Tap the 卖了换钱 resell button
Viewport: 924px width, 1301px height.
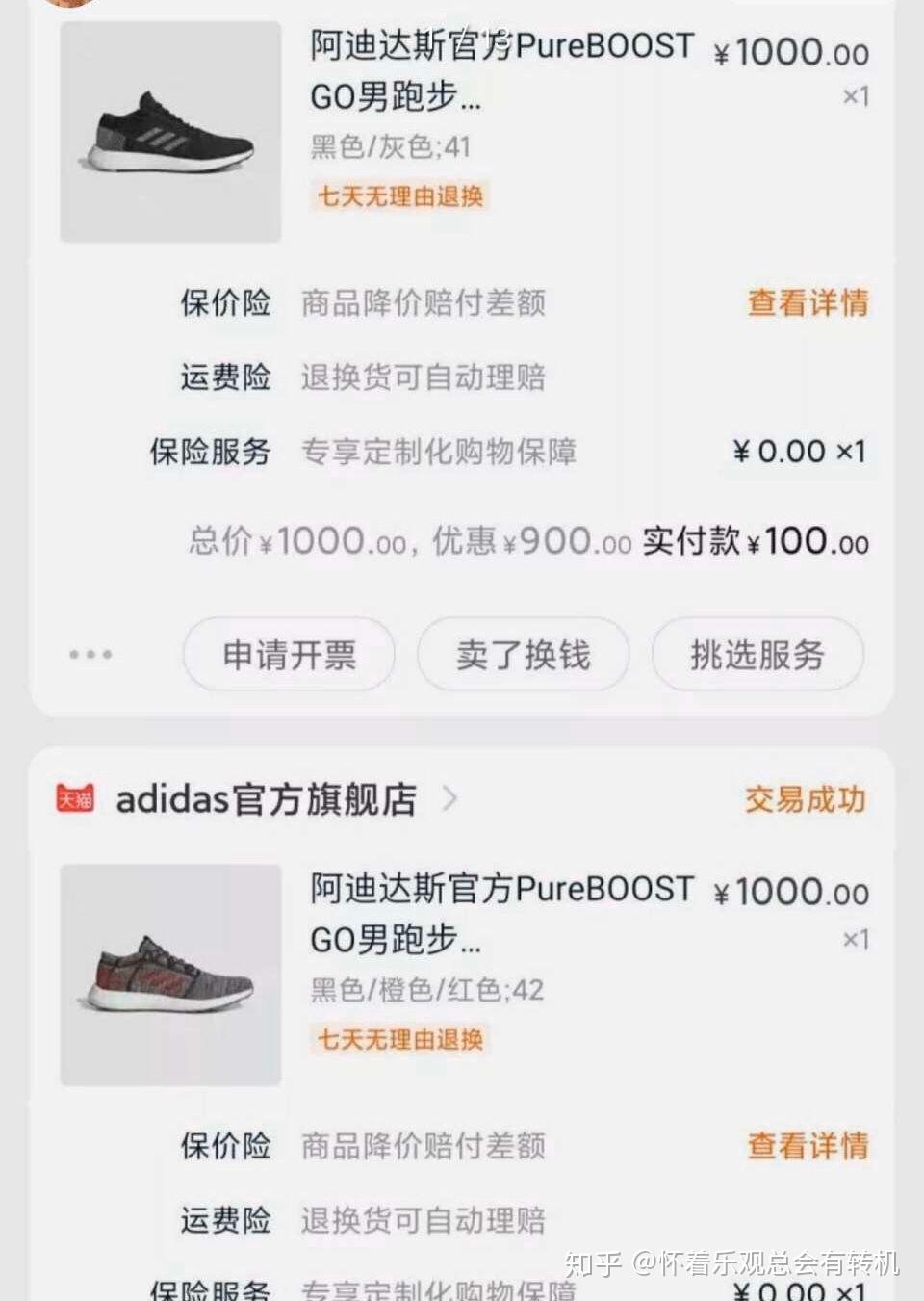click(x=523, y=656)
